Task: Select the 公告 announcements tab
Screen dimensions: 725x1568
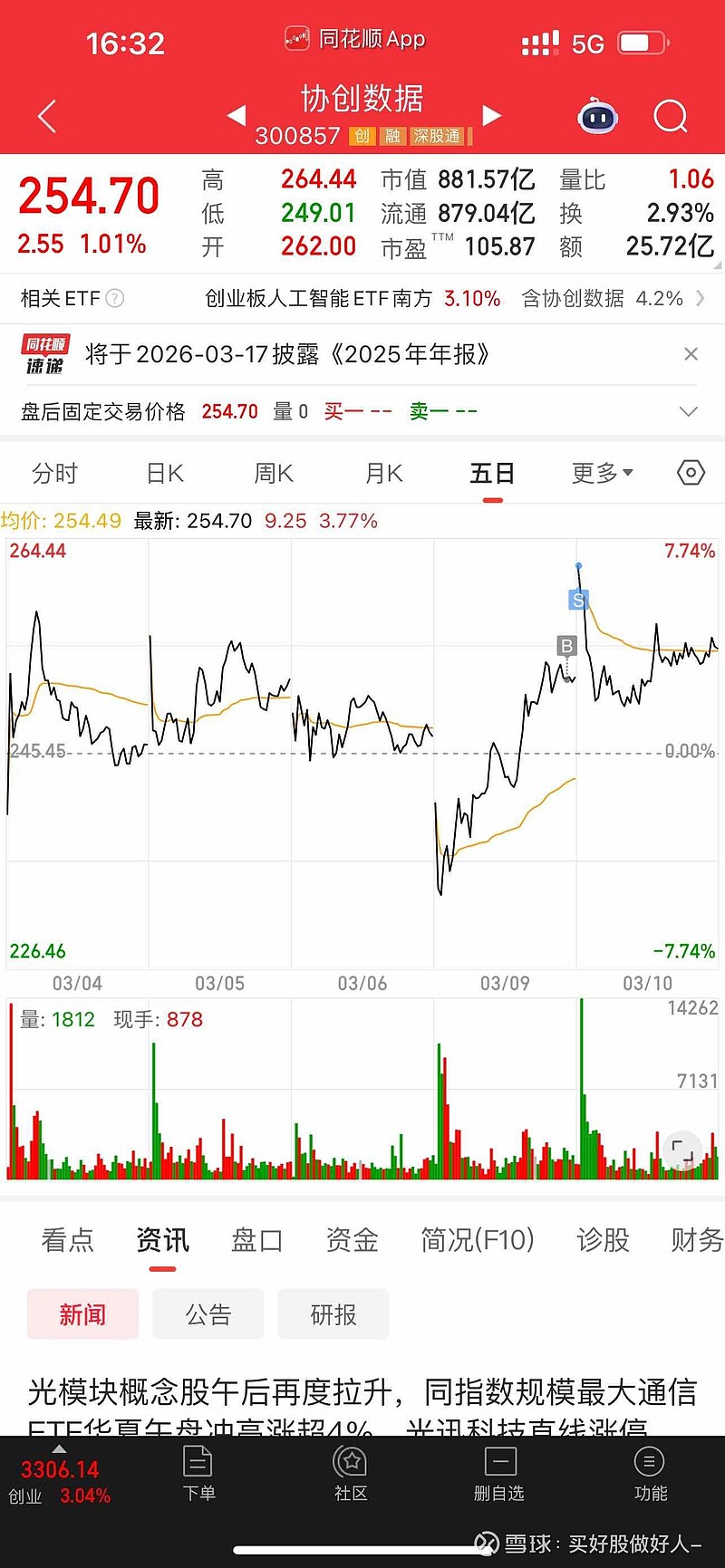Action: (208, 1313)
